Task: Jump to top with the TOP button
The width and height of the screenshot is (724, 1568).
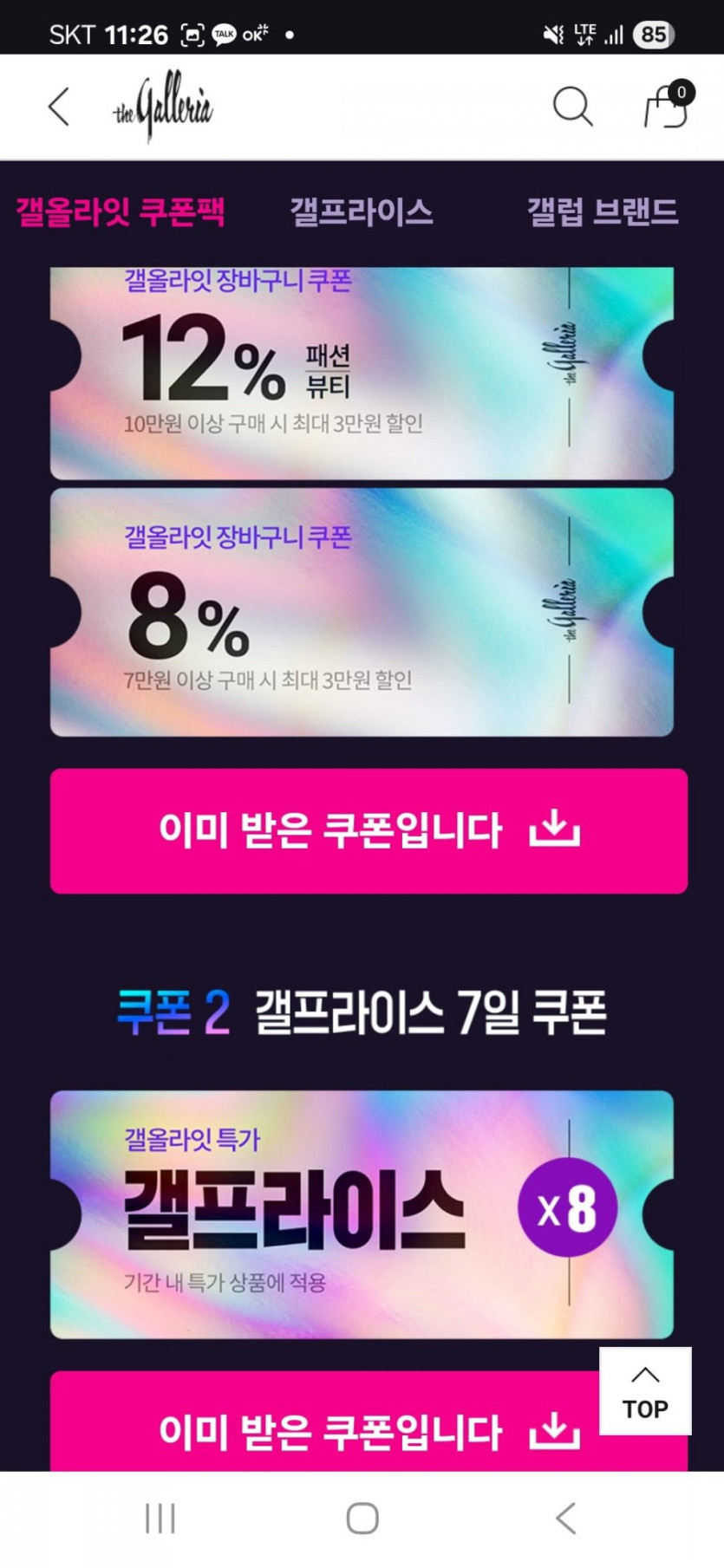Action: (x=645, y=1390)
